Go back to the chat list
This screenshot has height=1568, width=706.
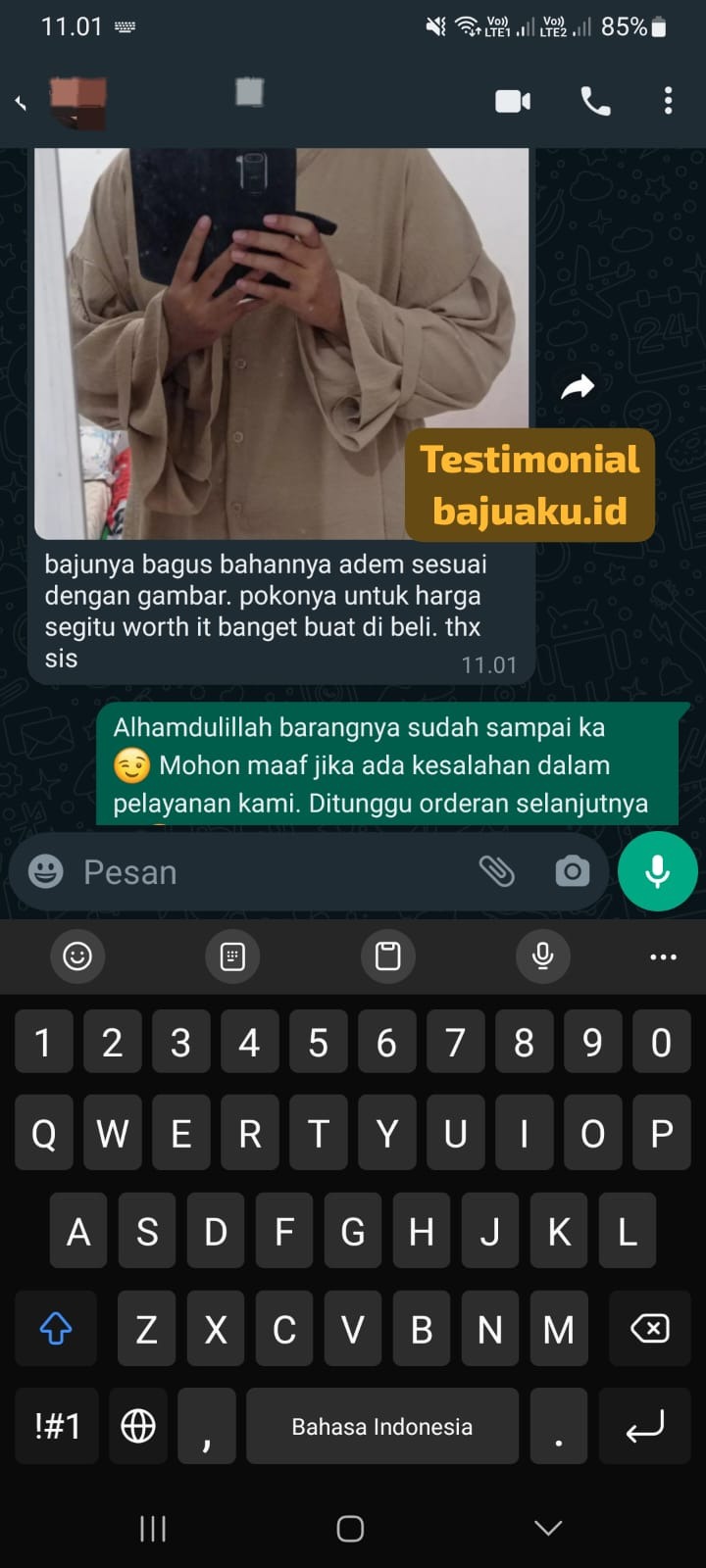pyautogui.click(x=21, y=102)
